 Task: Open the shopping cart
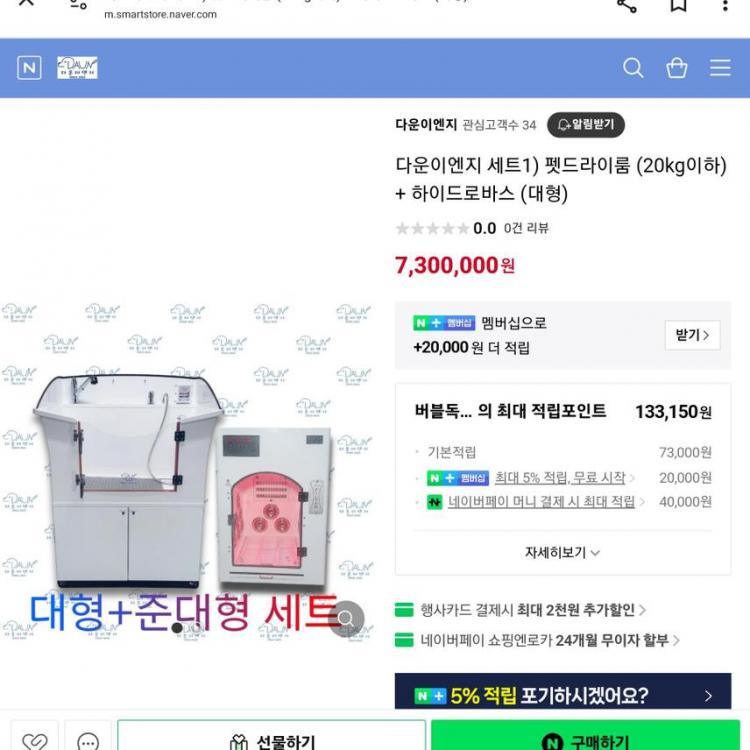(677, 68)
